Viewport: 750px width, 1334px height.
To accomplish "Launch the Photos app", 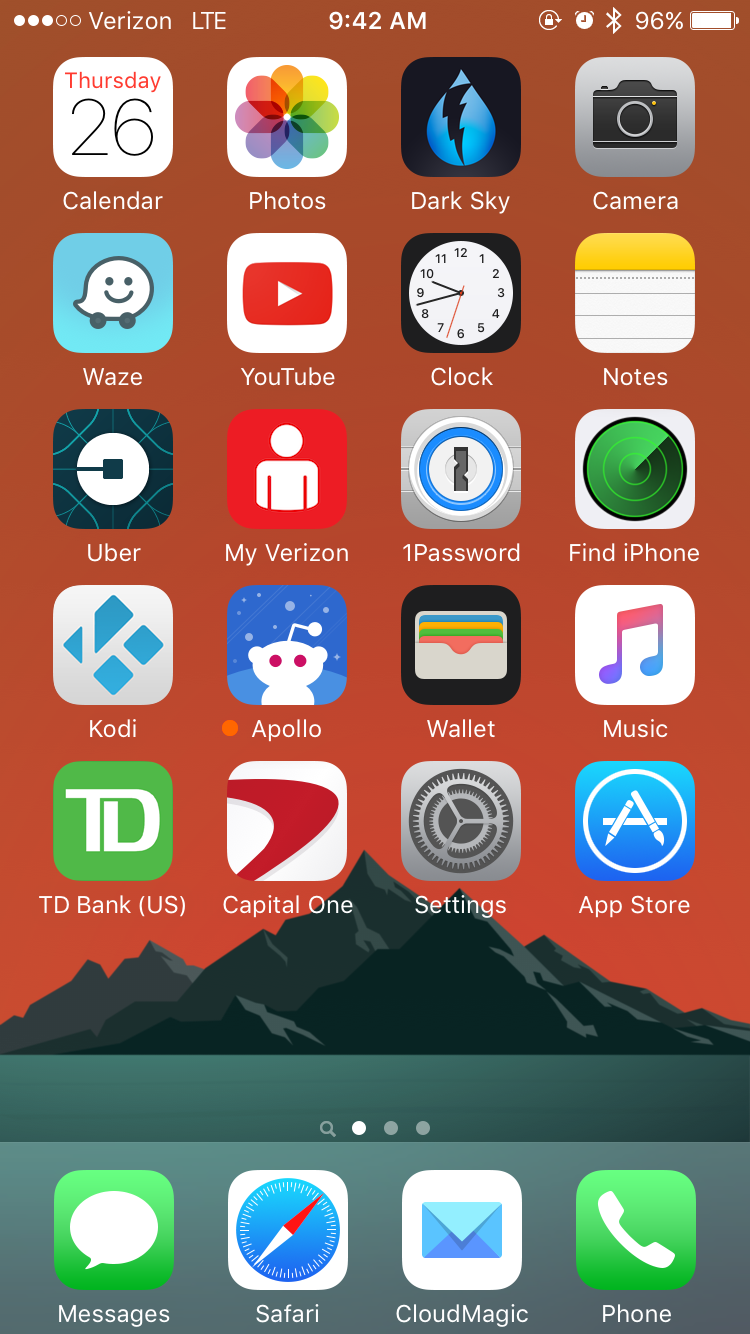I will point(287,117).
